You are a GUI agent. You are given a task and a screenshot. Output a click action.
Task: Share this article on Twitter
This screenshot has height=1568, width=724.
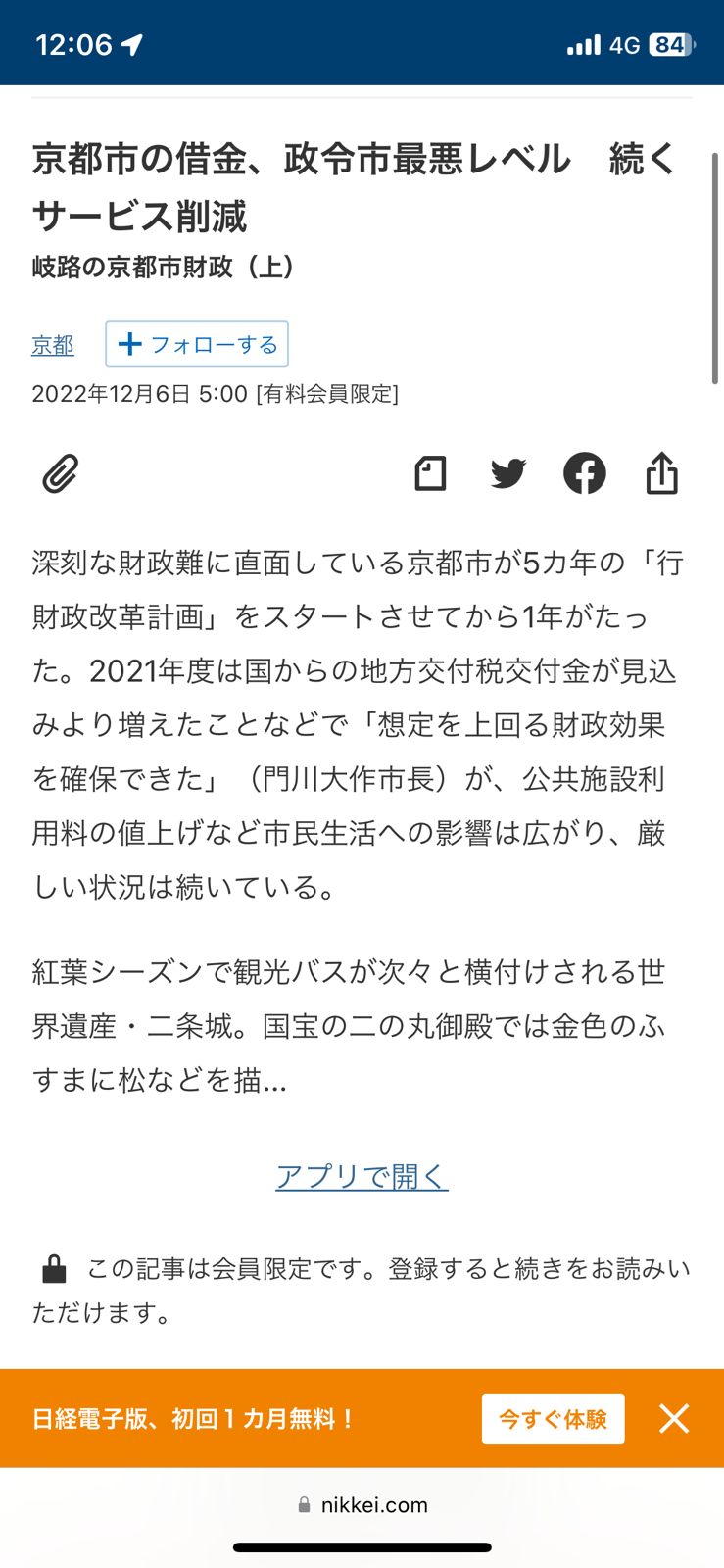click(x=508, y=473)
